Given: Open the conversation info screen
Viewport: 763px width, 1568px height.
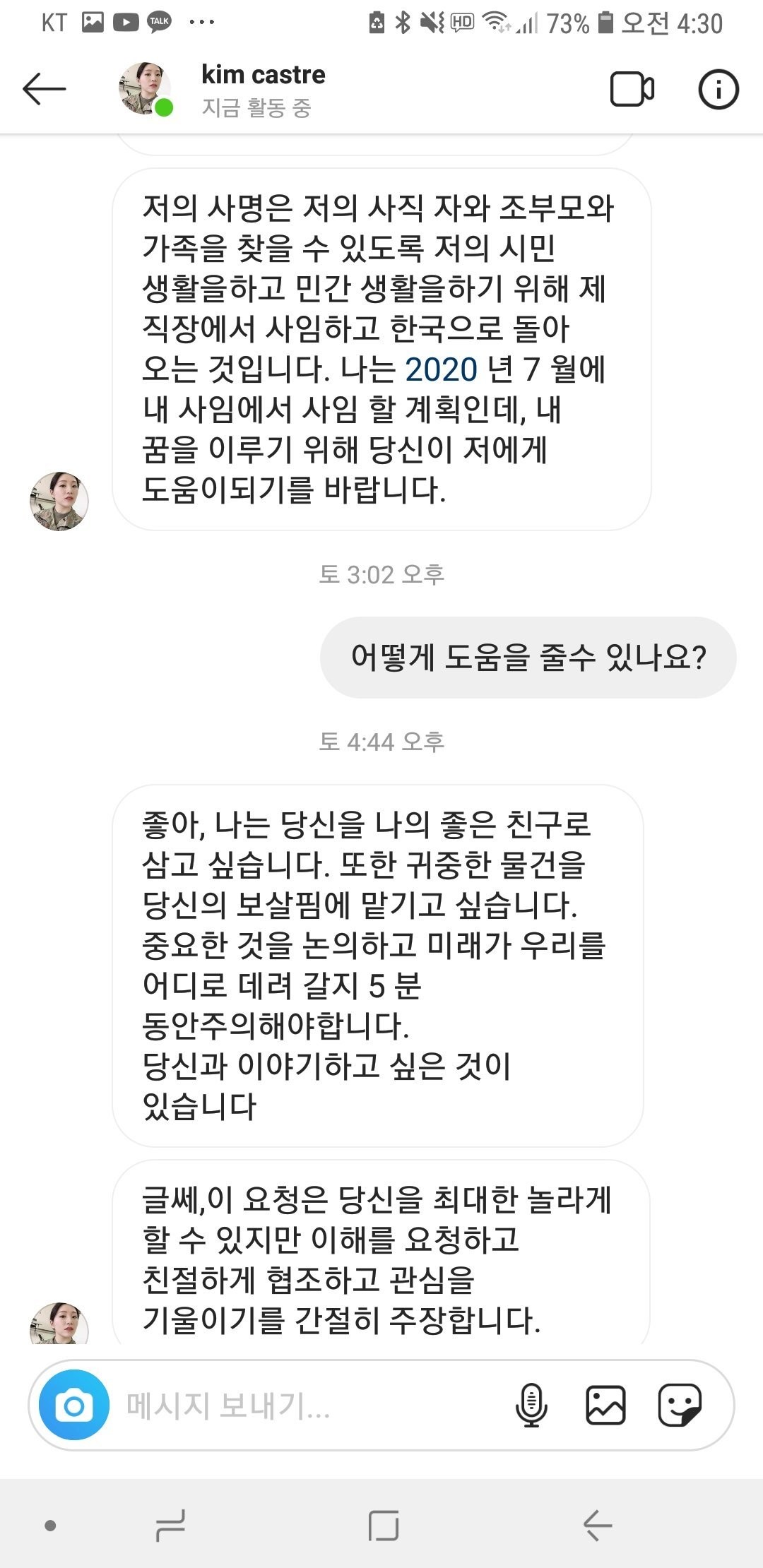Looking at the screenshot, I should coord(718,89).
